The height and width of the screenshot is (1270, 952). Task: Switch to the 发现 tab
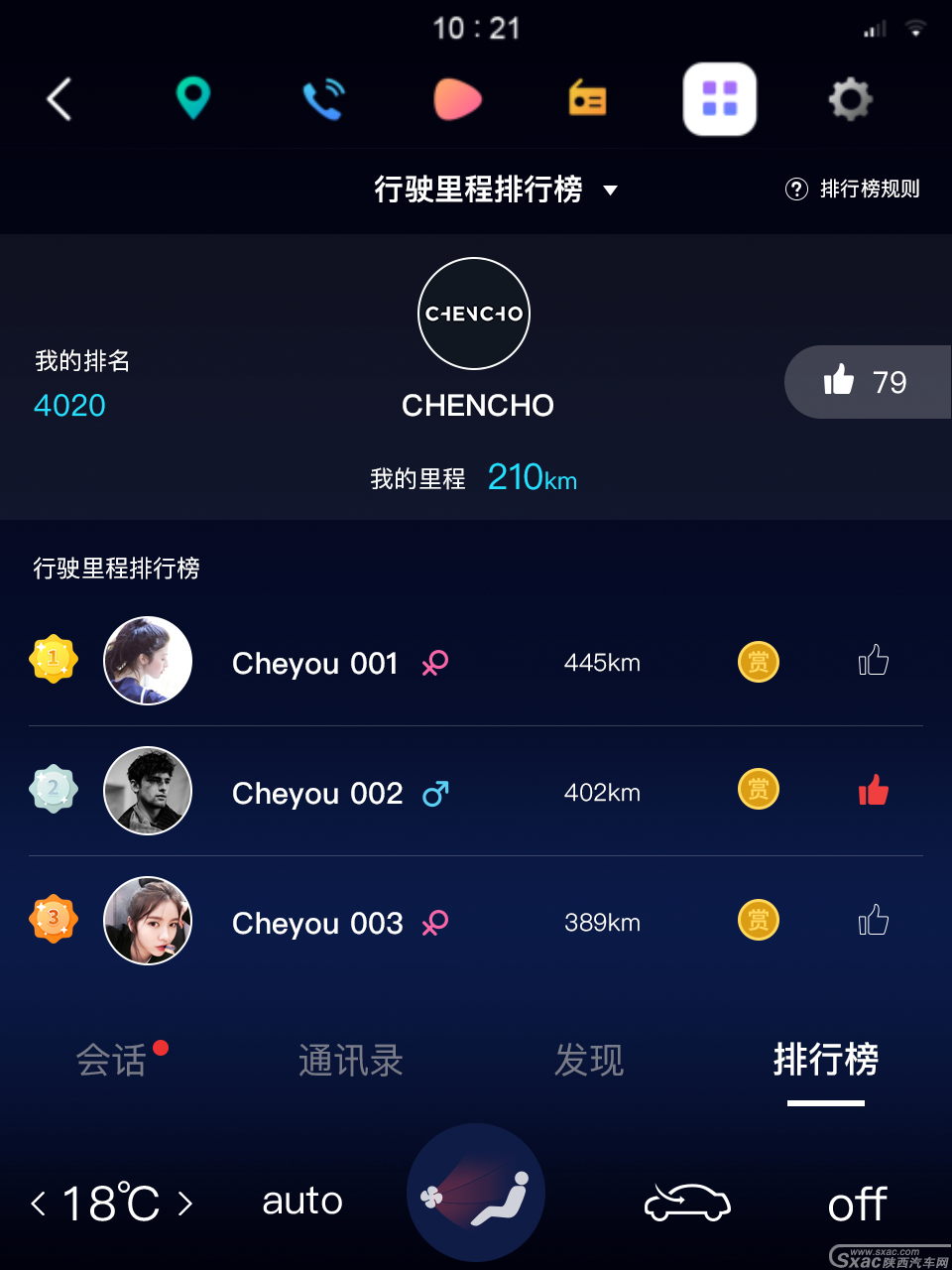click(589, 1060)
